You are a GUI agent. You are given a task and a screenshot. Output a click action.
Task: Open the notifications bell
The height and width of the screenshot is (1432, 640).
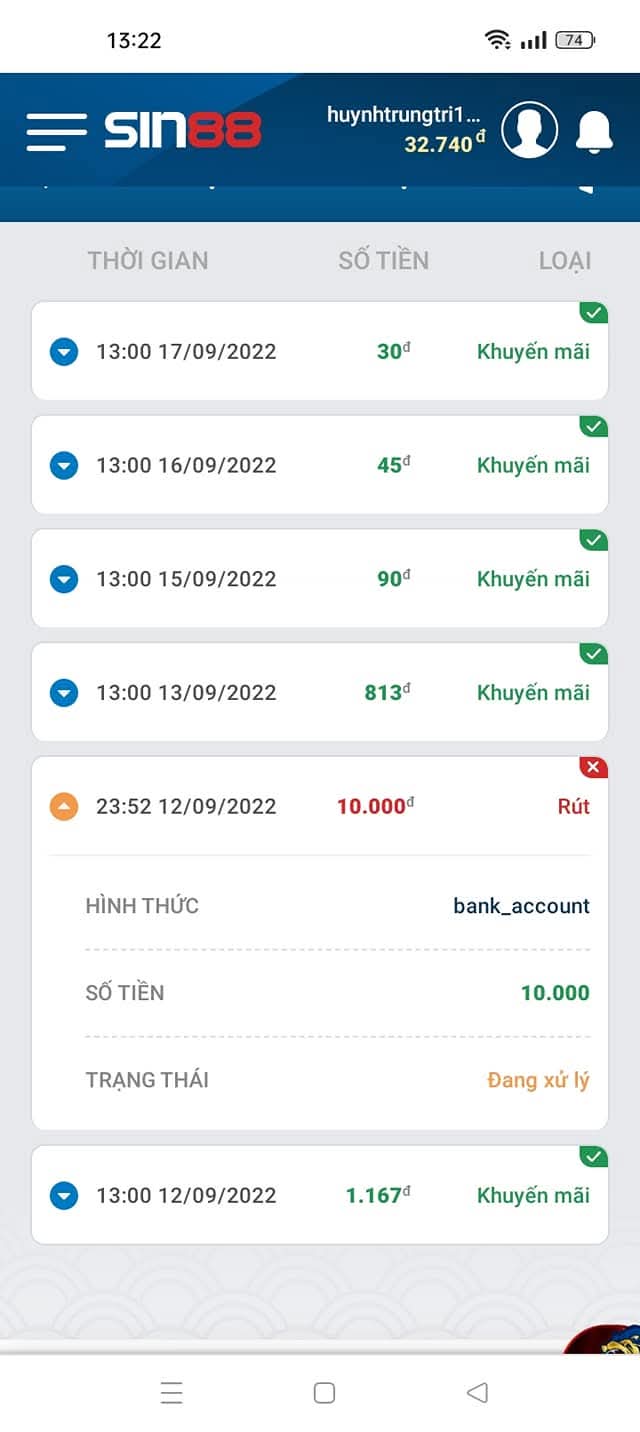(x=594, y=131)
